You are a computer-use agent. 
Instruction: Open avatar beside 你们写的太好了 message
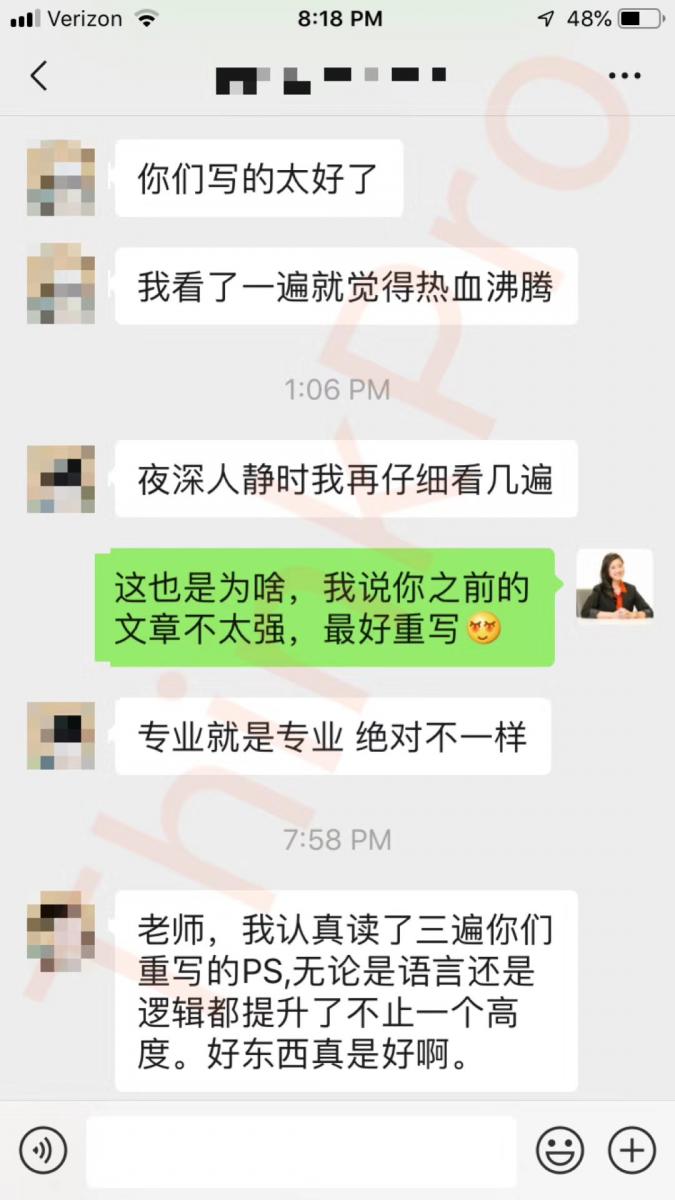[x=61, y=178]
